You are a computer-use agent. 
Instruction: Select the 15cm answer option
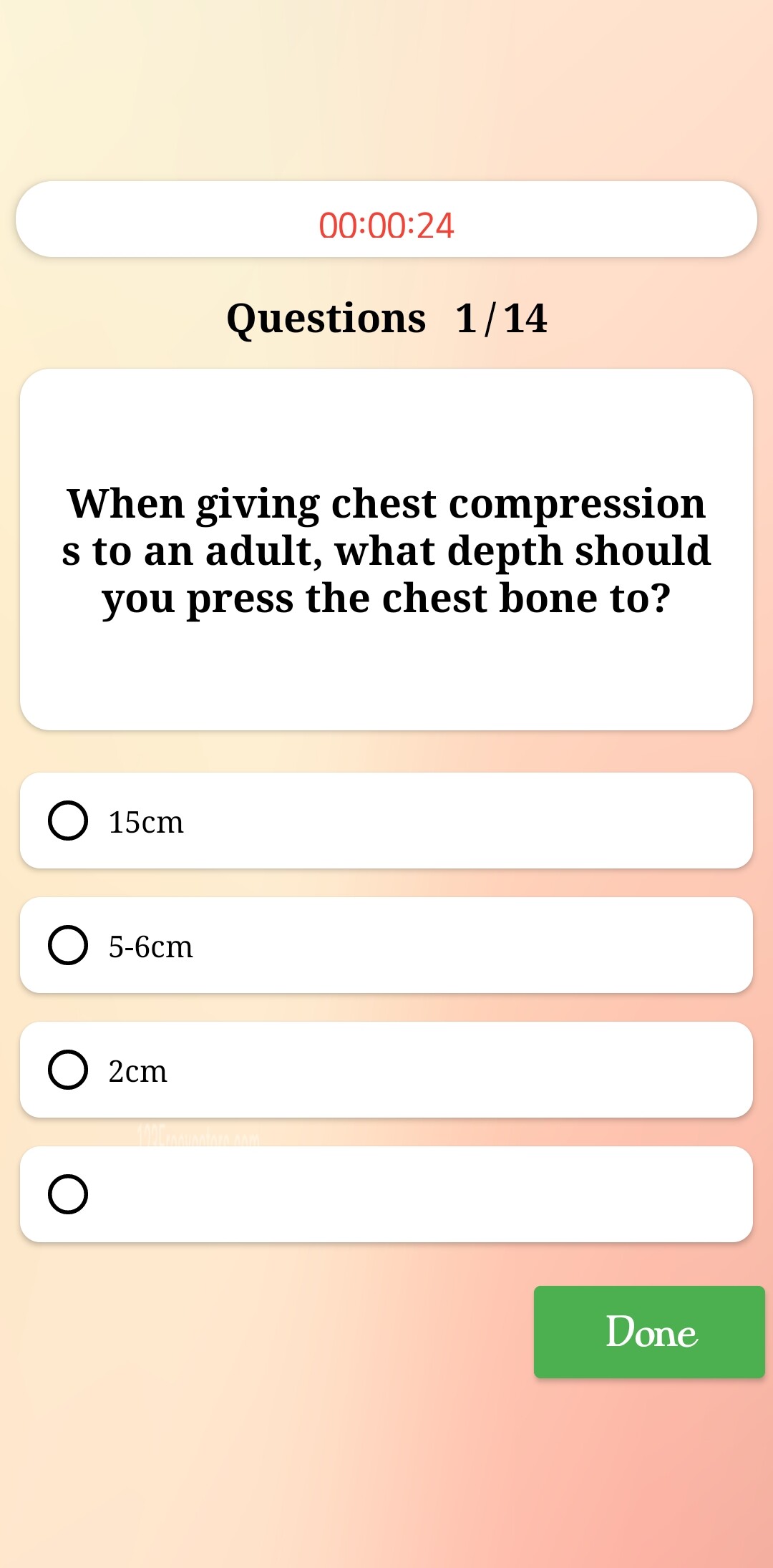pyautogui.click(x=386, y=821)
